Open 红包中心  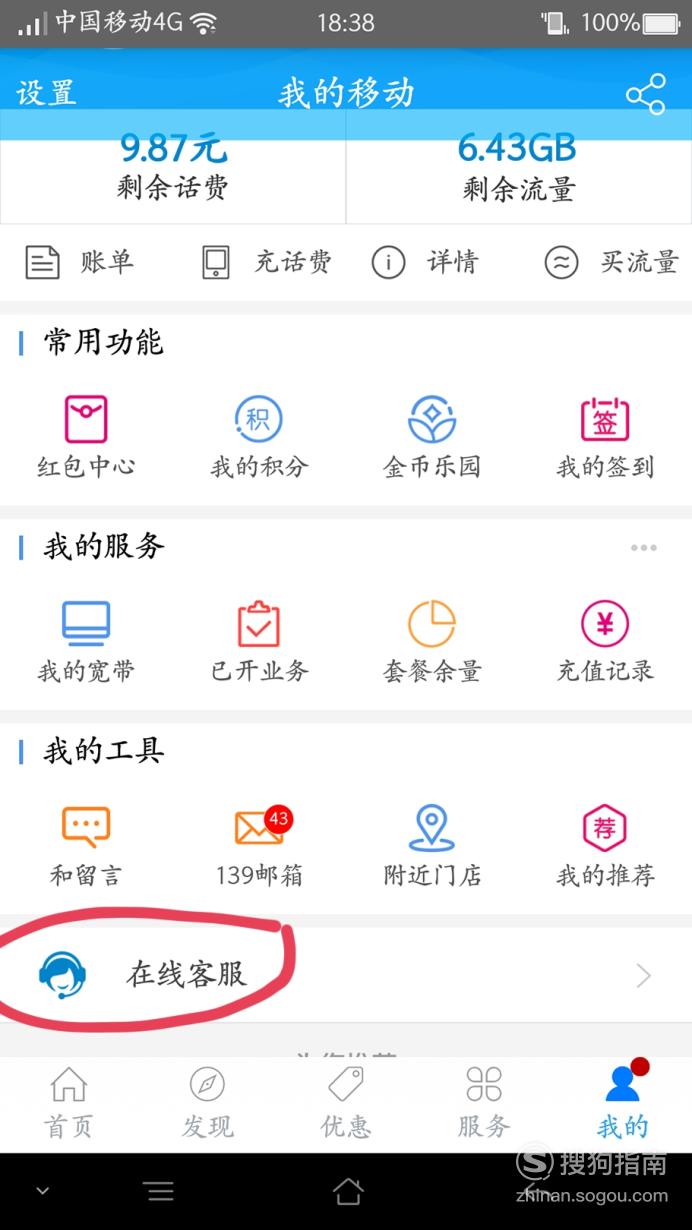[86, 437]
